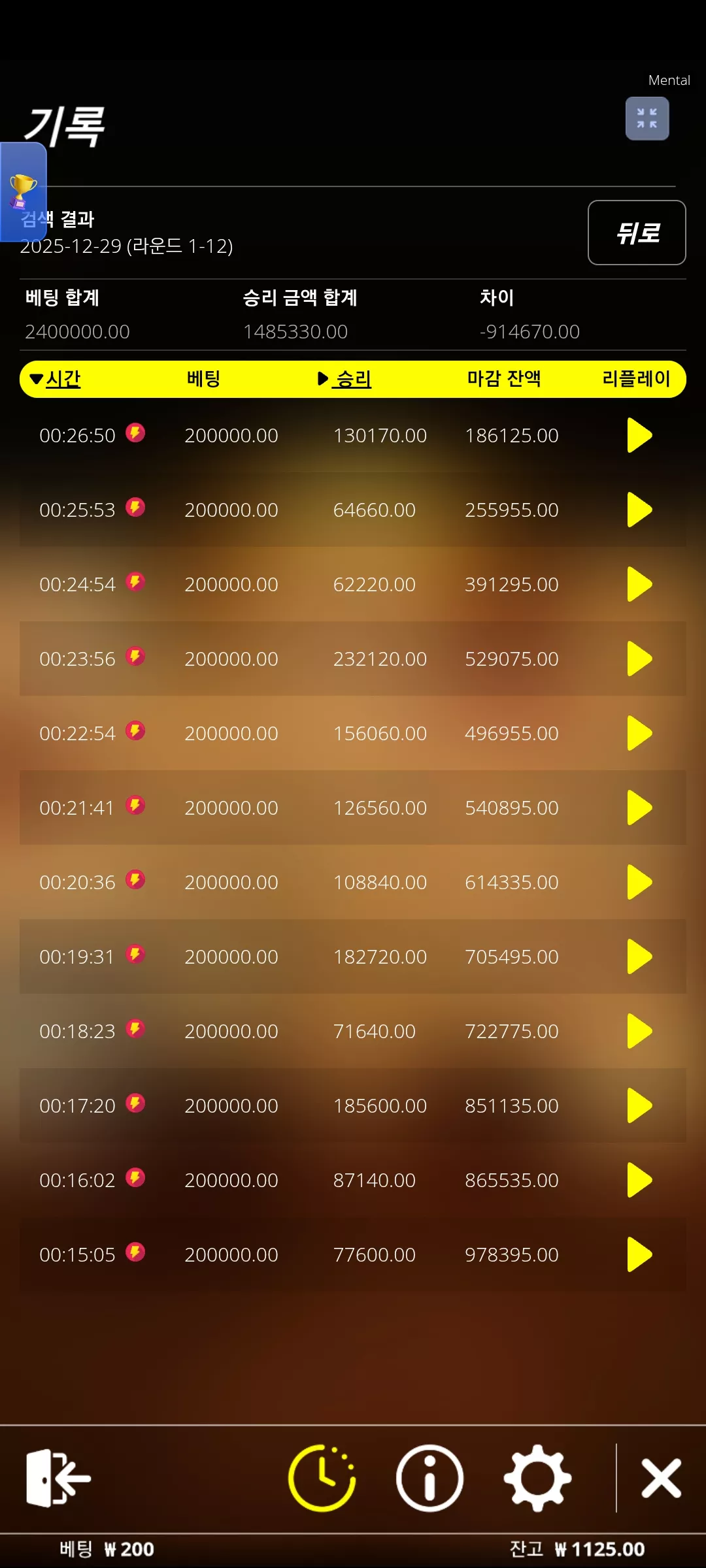Replay the 00:26:50 round
Screen dimensions: 706x1568
click(639, 435)
